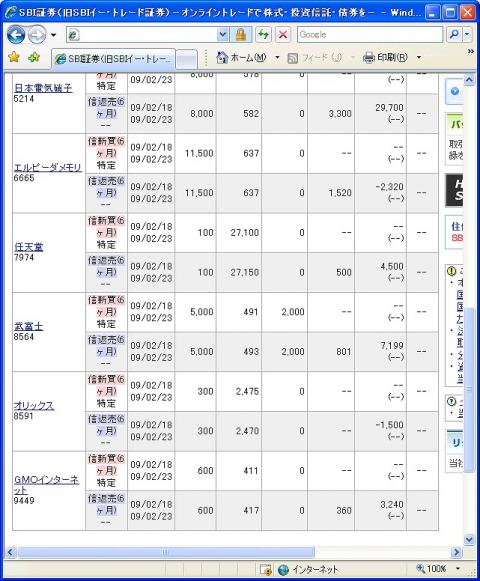Image resolution: width=480 pixels, height=581 pixels.
Task: Open the 印刷 print button
Action: point(385,57)
